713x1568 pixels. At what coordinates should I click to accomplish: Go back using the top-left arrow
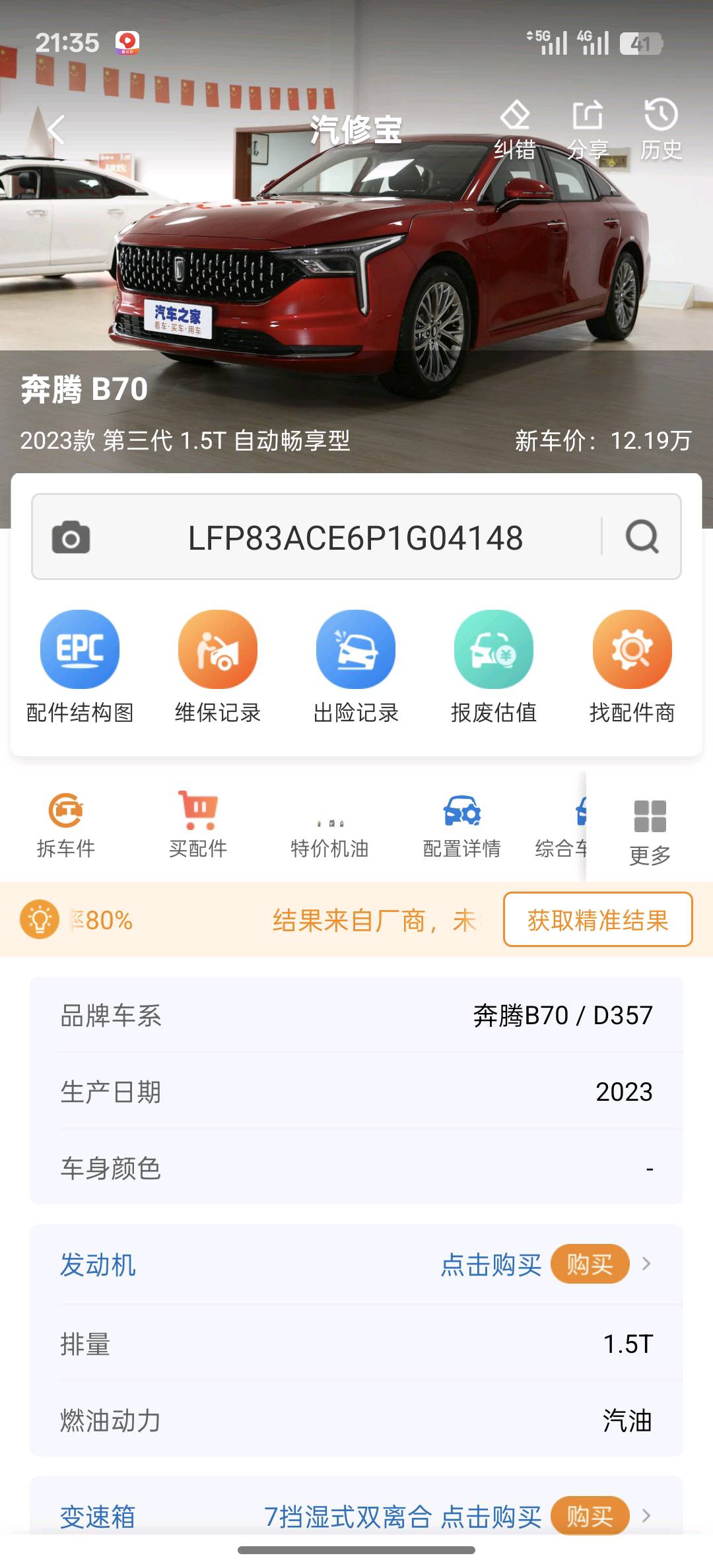click(x=56, y=129)
